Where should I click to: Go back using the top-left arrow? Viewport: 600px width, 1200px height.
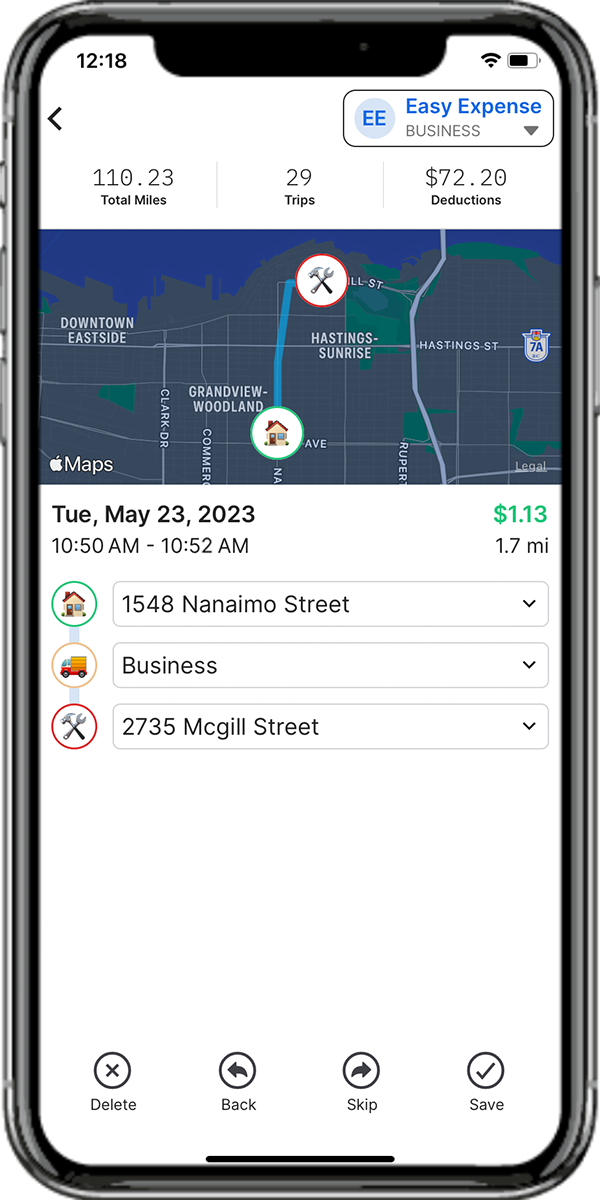56,118
